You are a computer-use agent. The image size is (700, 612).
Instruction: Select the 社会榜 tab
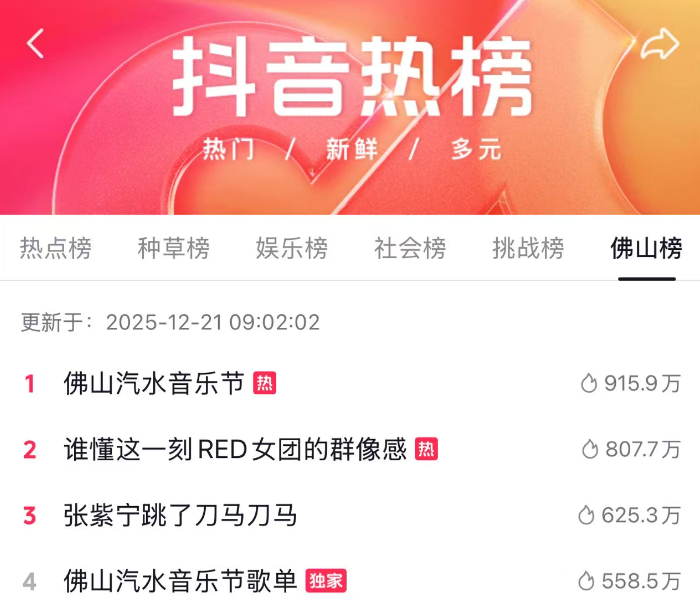(410, 248)
